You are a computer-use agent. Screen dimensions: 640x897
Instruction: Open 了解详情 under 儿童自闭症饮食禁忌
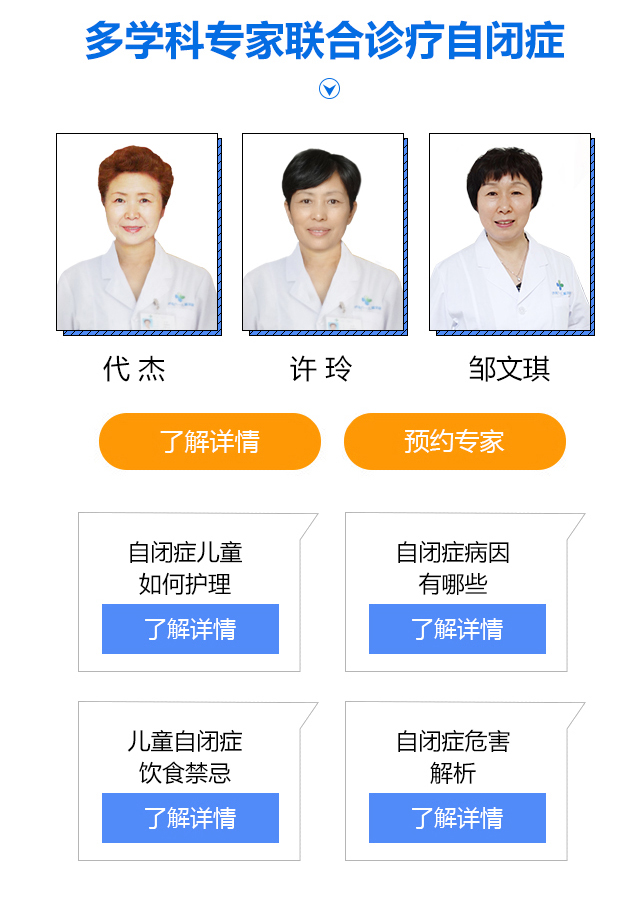190,818
